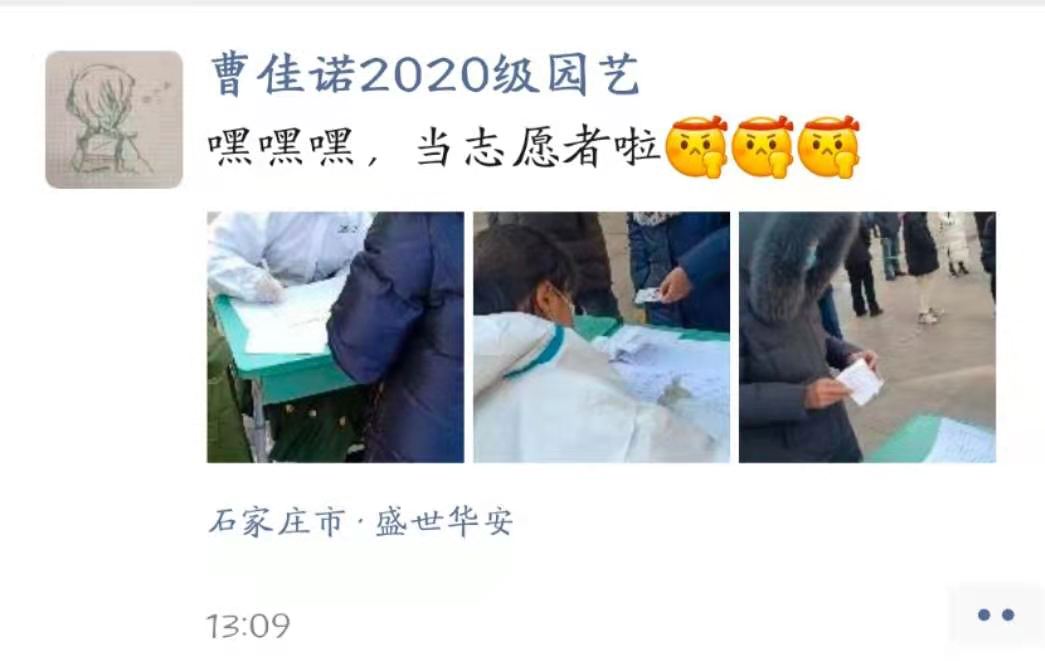Image resolution: width=1045 pixels, height=661 pixels.
Task: View the second photo of the volunteer writing
Action: 601,337
